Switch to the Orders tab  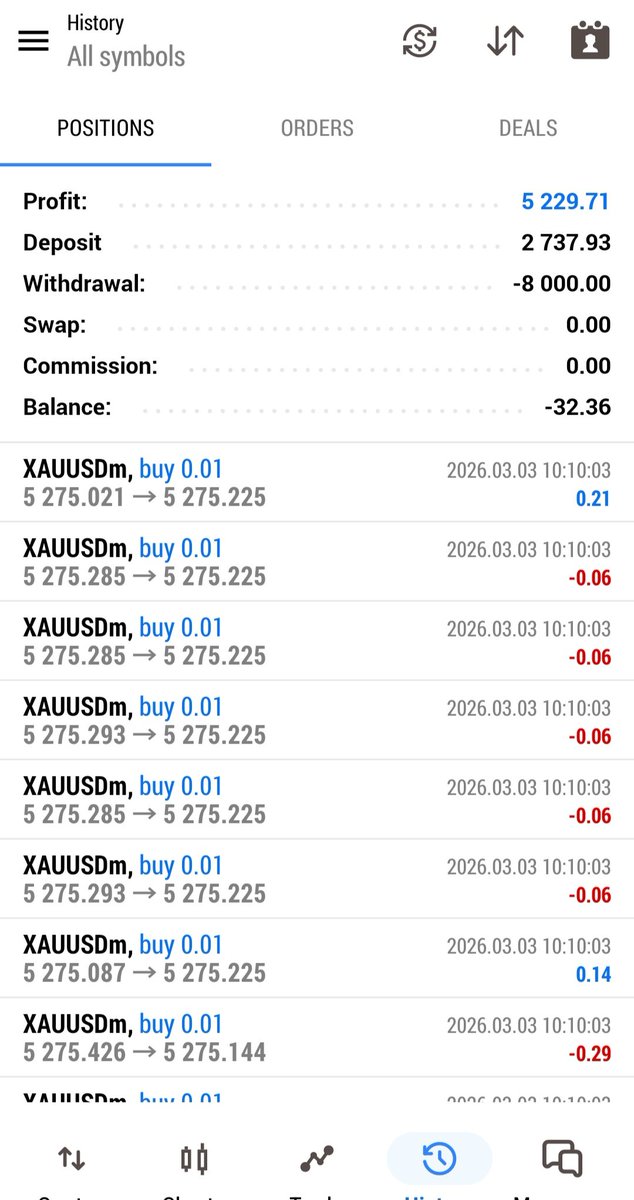click(x=317, y=128)
